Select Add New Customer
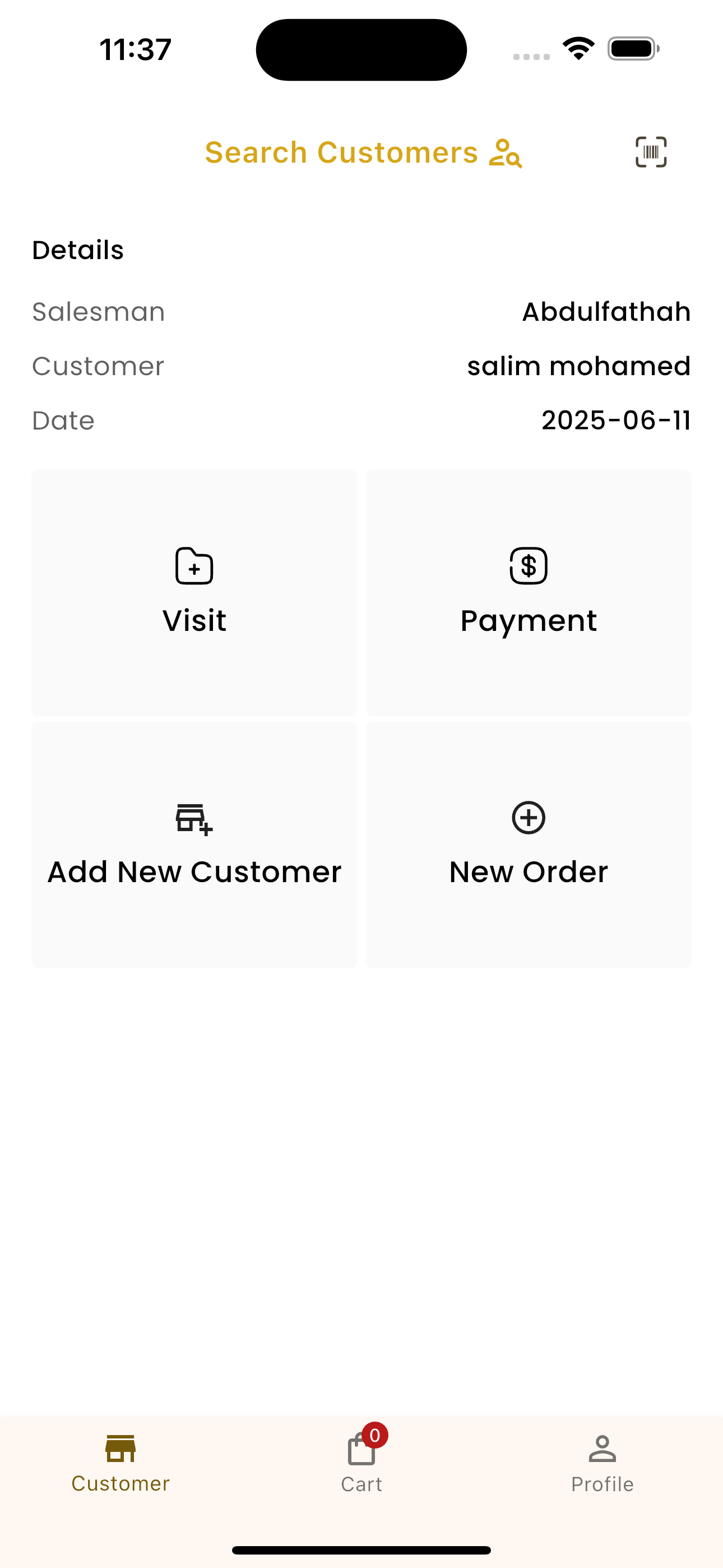The height and width of the screenshot is (1568, 723). (194, 844)
